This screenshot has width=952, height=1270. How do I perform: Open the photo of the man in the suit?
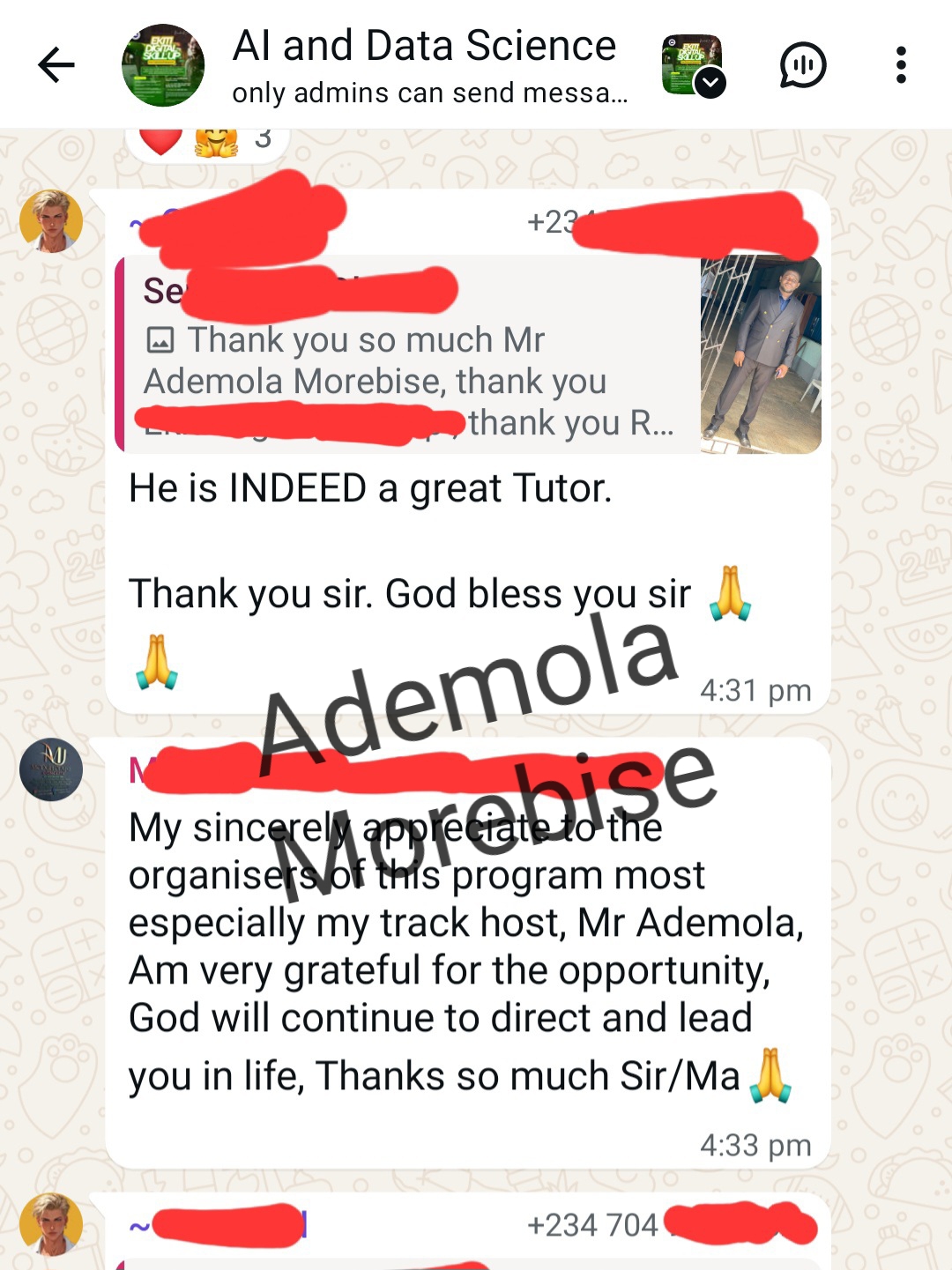coord(760,353)
